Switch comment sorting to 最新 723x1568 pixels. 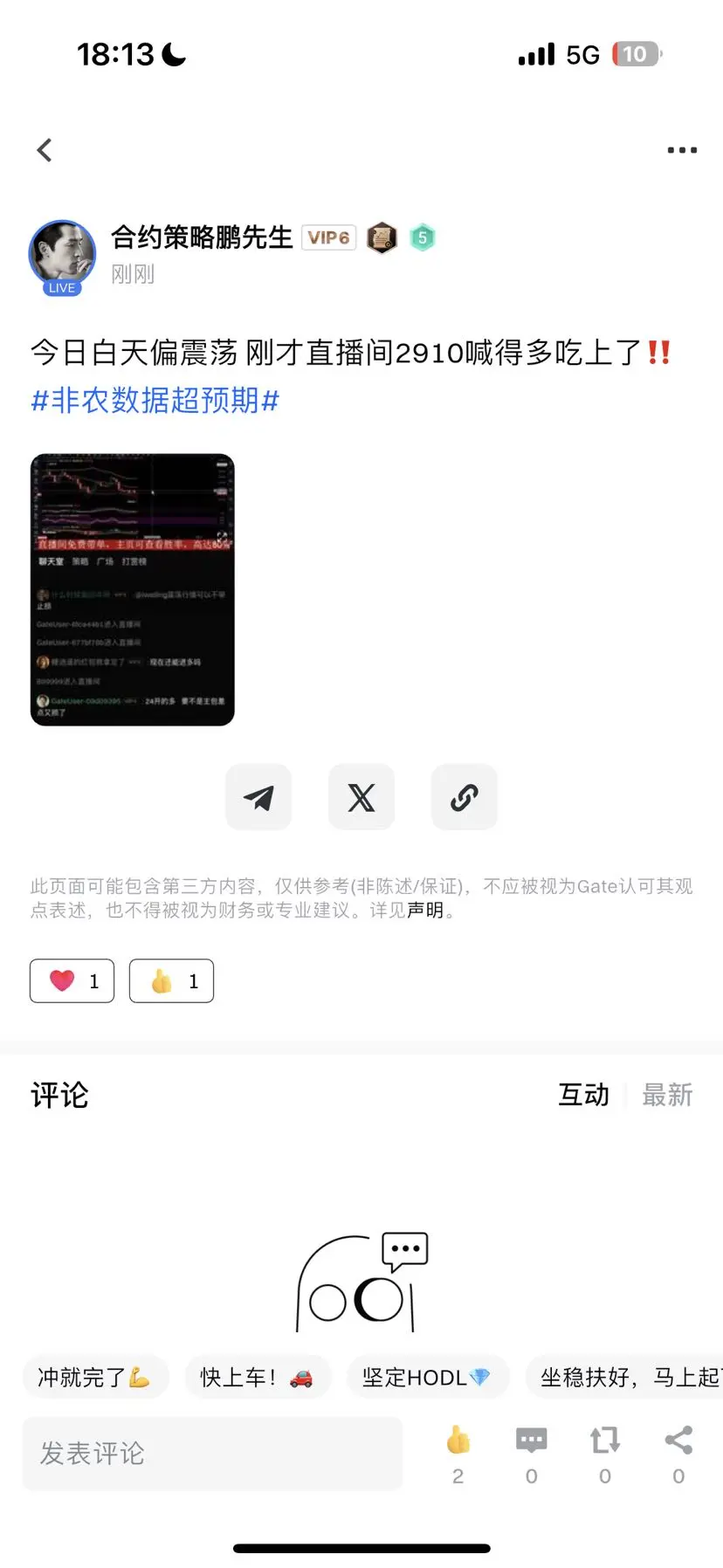[x=667, y=1096]
